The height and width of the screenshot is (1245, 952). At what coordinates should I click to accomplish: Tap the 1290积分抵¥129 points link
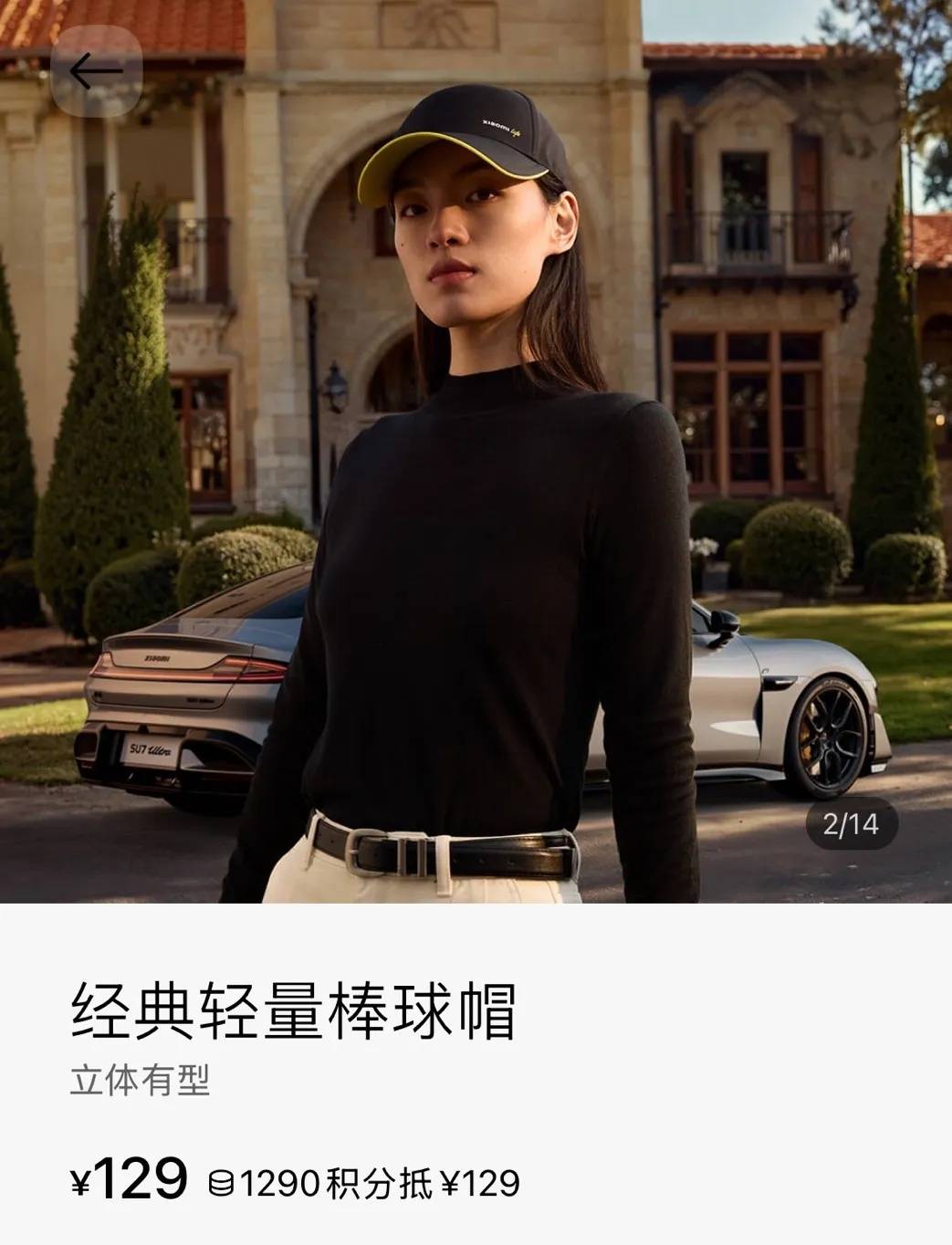tap(370, 1183)
